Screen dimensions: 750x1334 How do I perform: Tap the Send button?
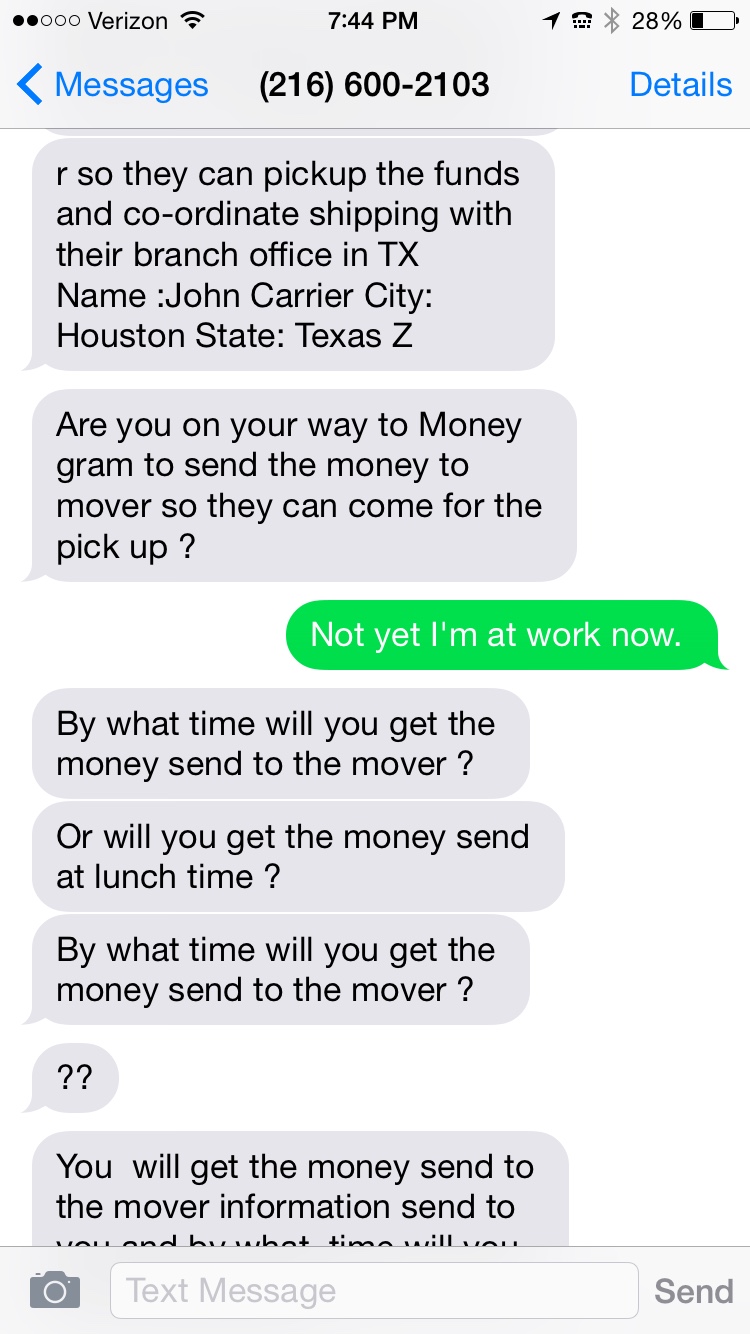pyautogui.click(x=693, y=1291)
